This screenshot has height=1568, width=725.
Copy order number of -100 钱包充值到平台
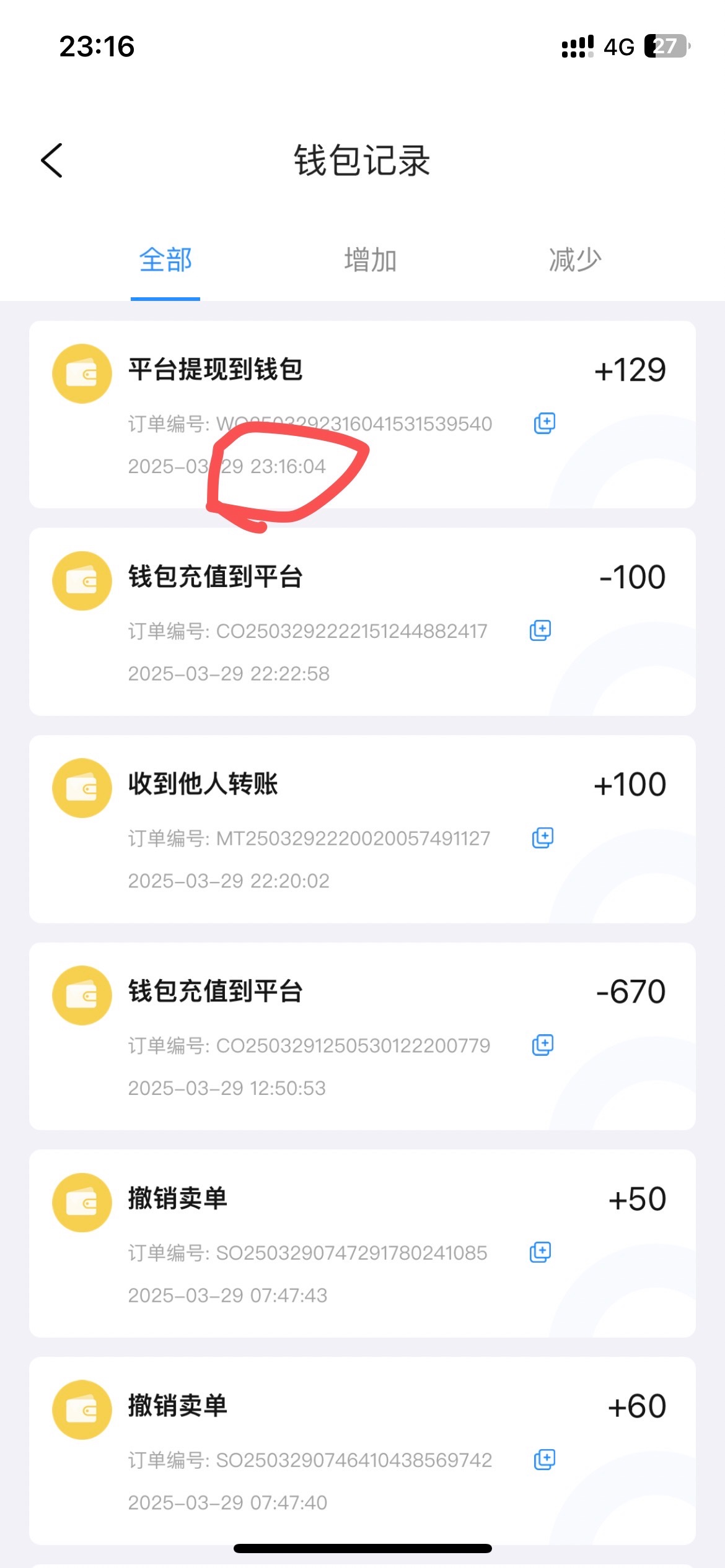(x=540, y=630)
